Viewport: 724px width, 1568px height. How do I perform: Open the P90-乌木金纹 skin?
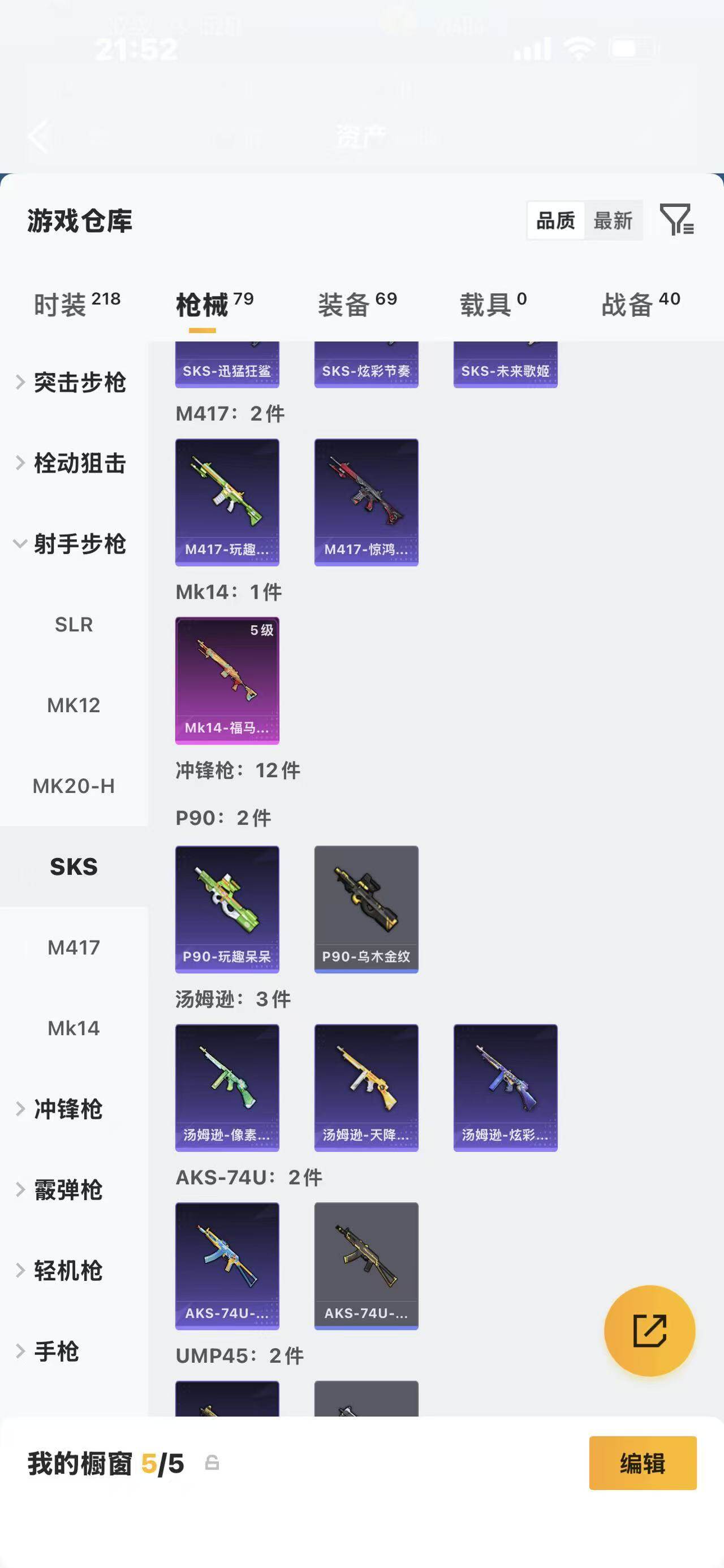coord(366,909)
